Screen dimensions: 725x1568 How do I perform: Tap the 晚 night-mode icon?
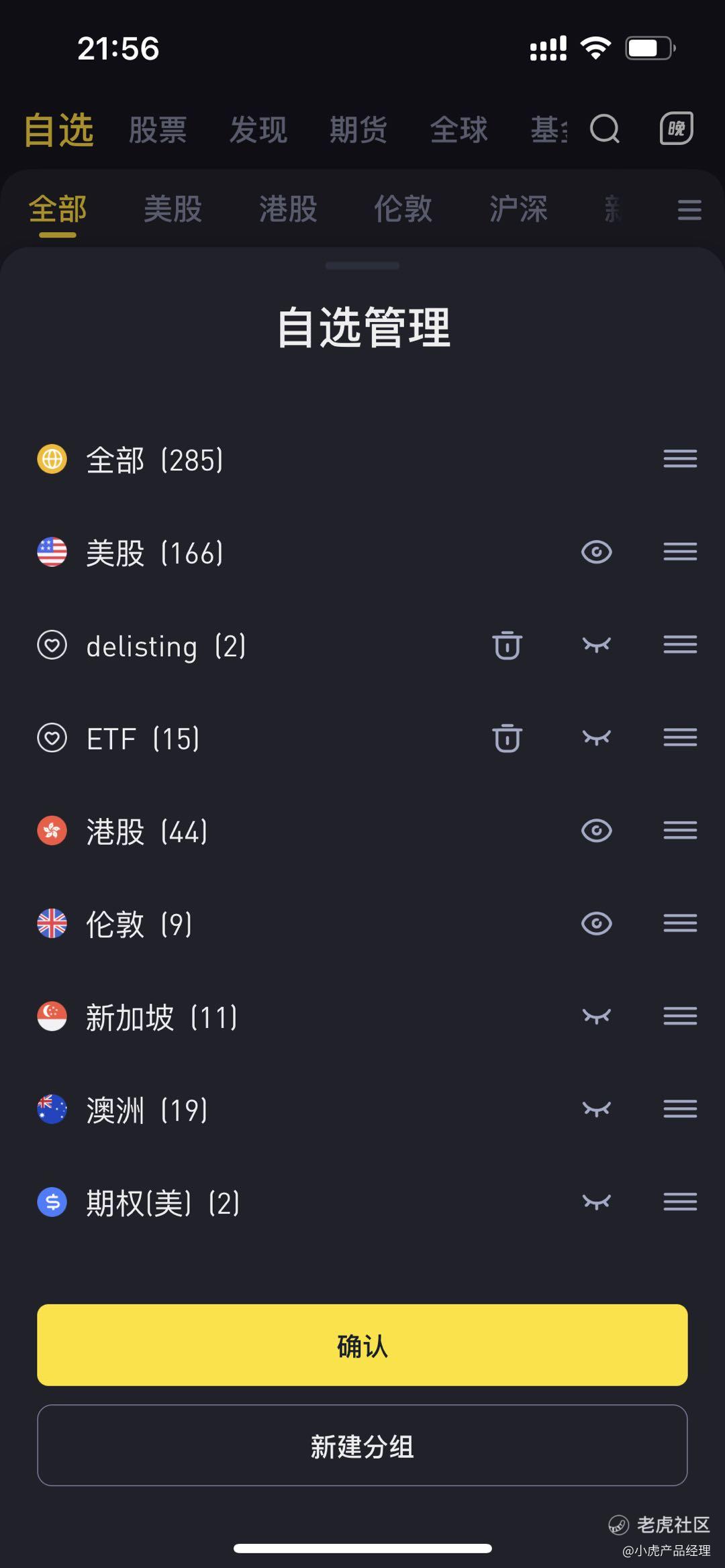[x=676, y=128]
